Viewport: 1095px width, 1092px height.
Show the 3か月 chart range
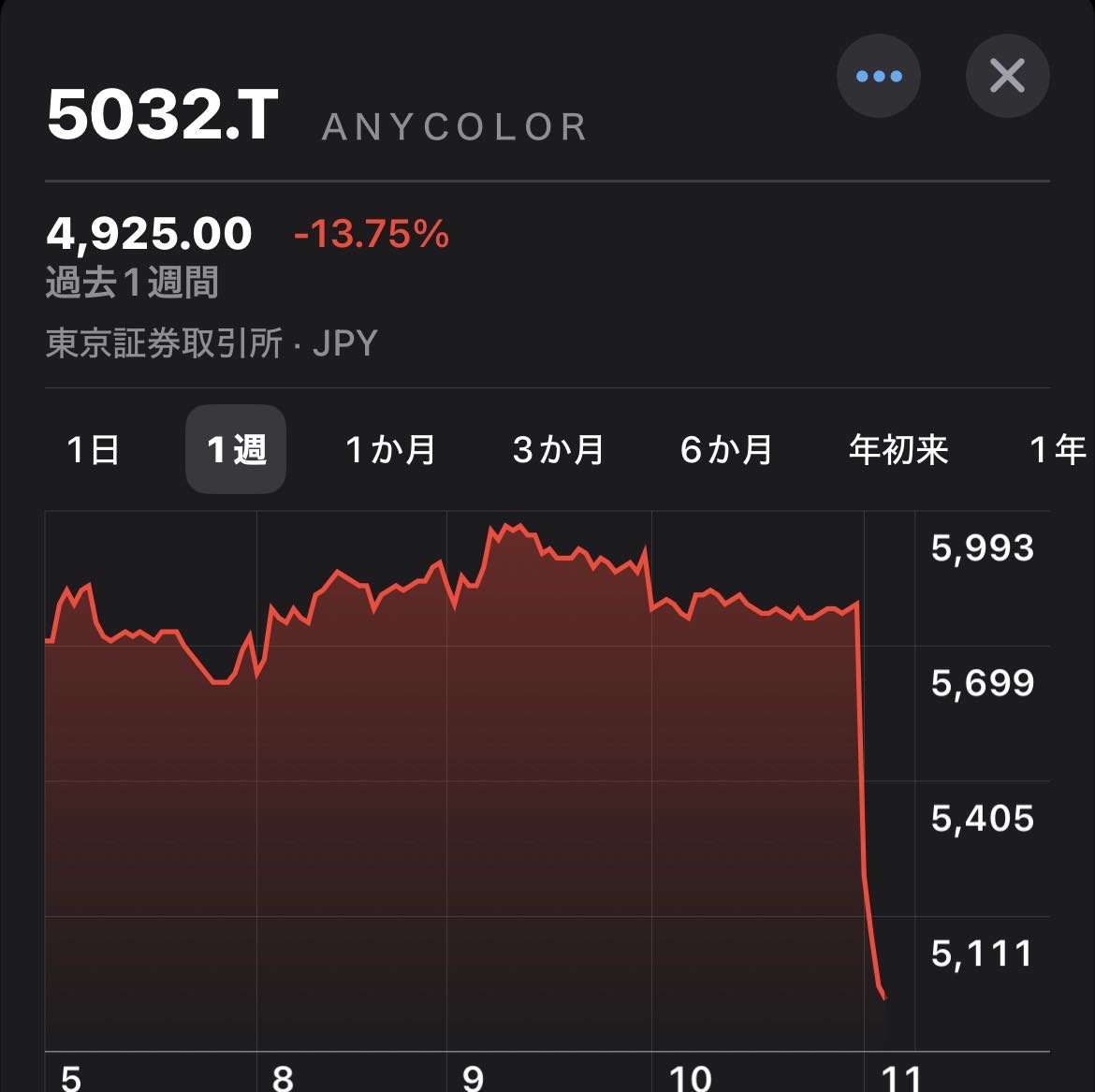559,450
